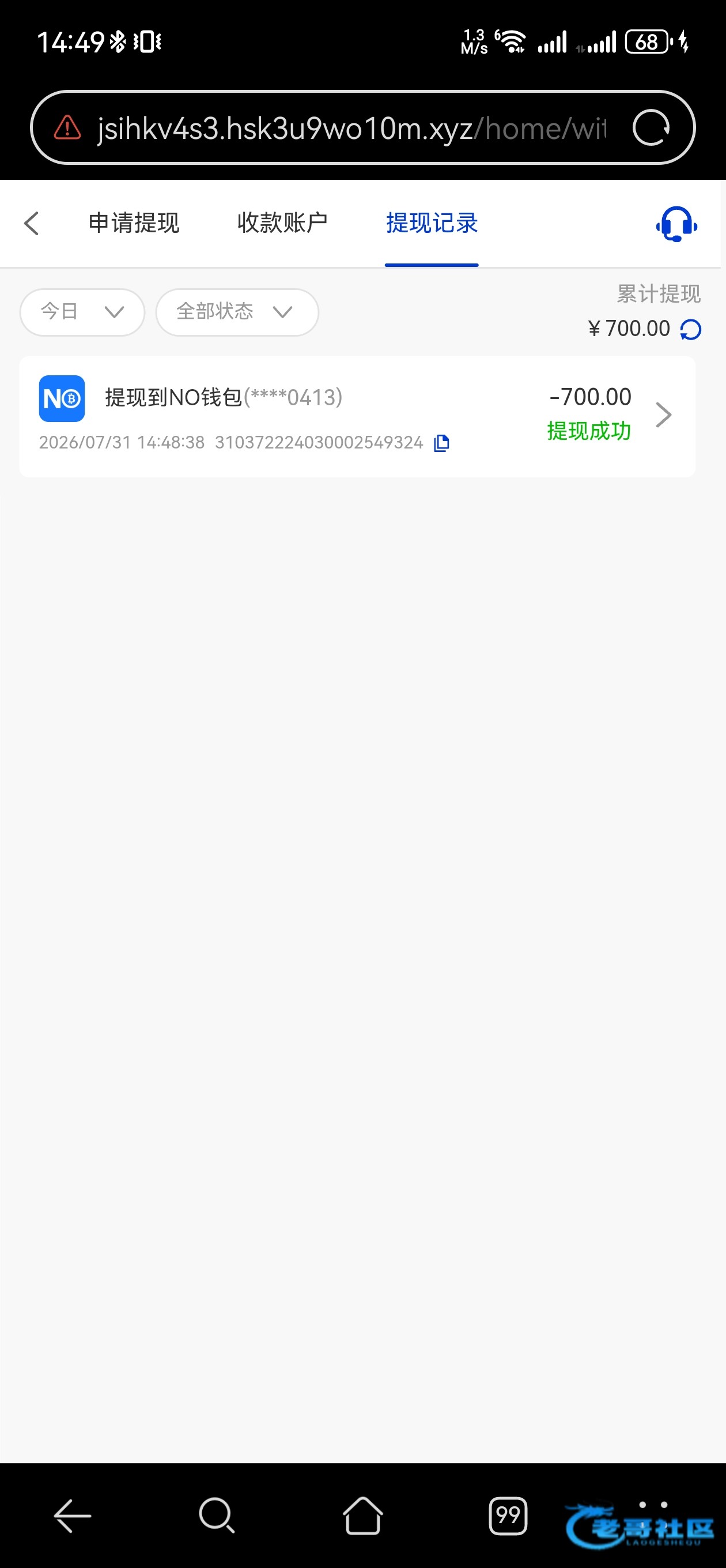
Task: Refresh the 累计提现 total amount
Action: [x=691, y=329]
